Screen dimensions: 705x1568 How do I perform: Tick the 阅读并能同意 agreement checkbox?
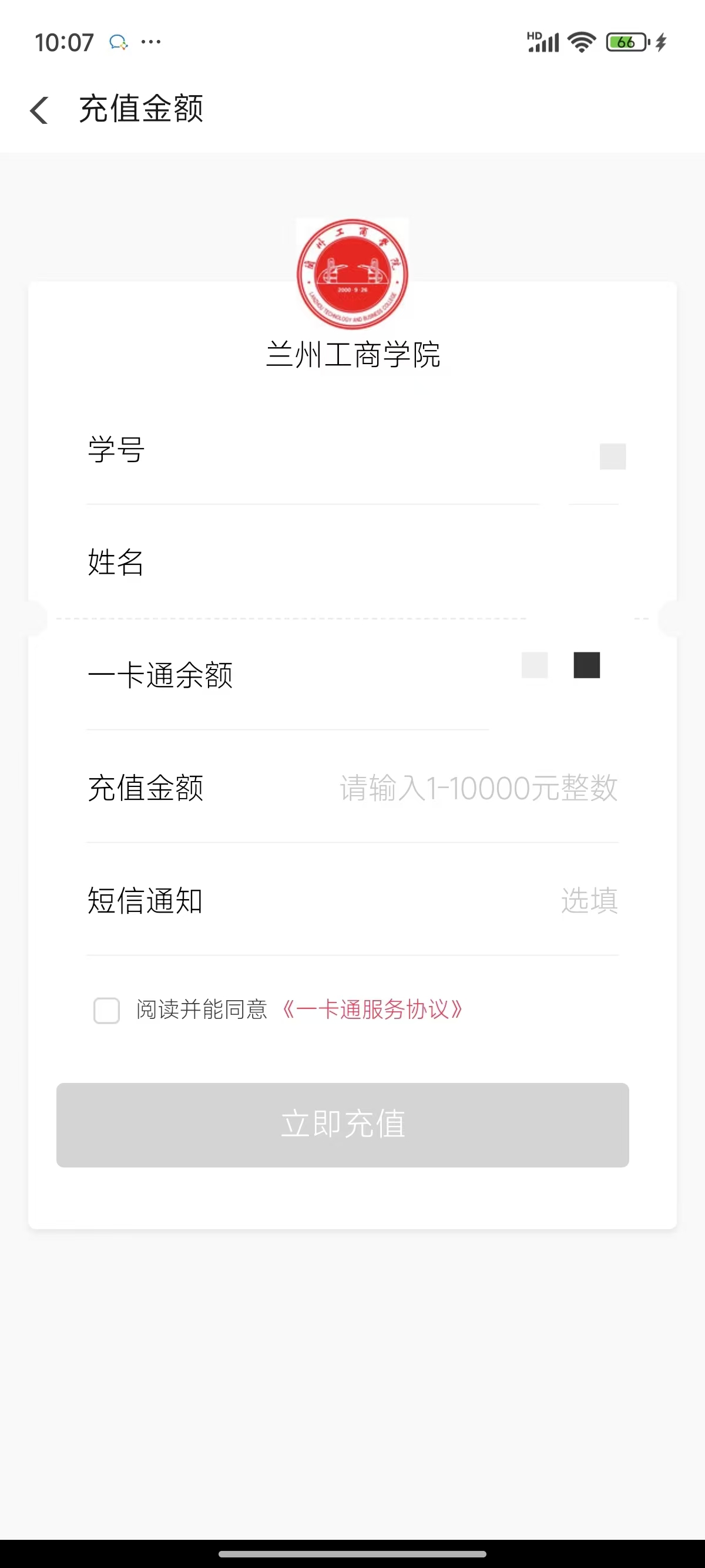click(x=106, y=1011)
